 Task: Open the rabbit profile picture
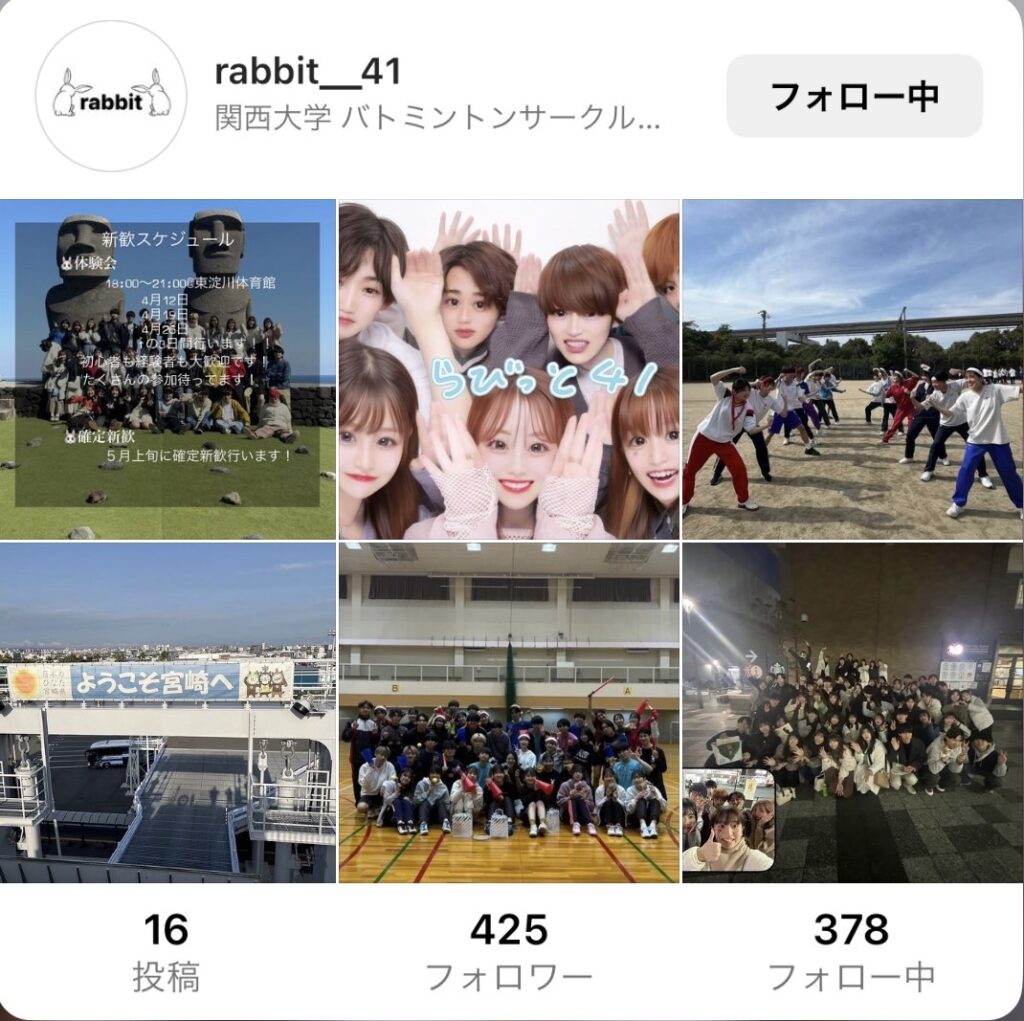click(111, 96)
